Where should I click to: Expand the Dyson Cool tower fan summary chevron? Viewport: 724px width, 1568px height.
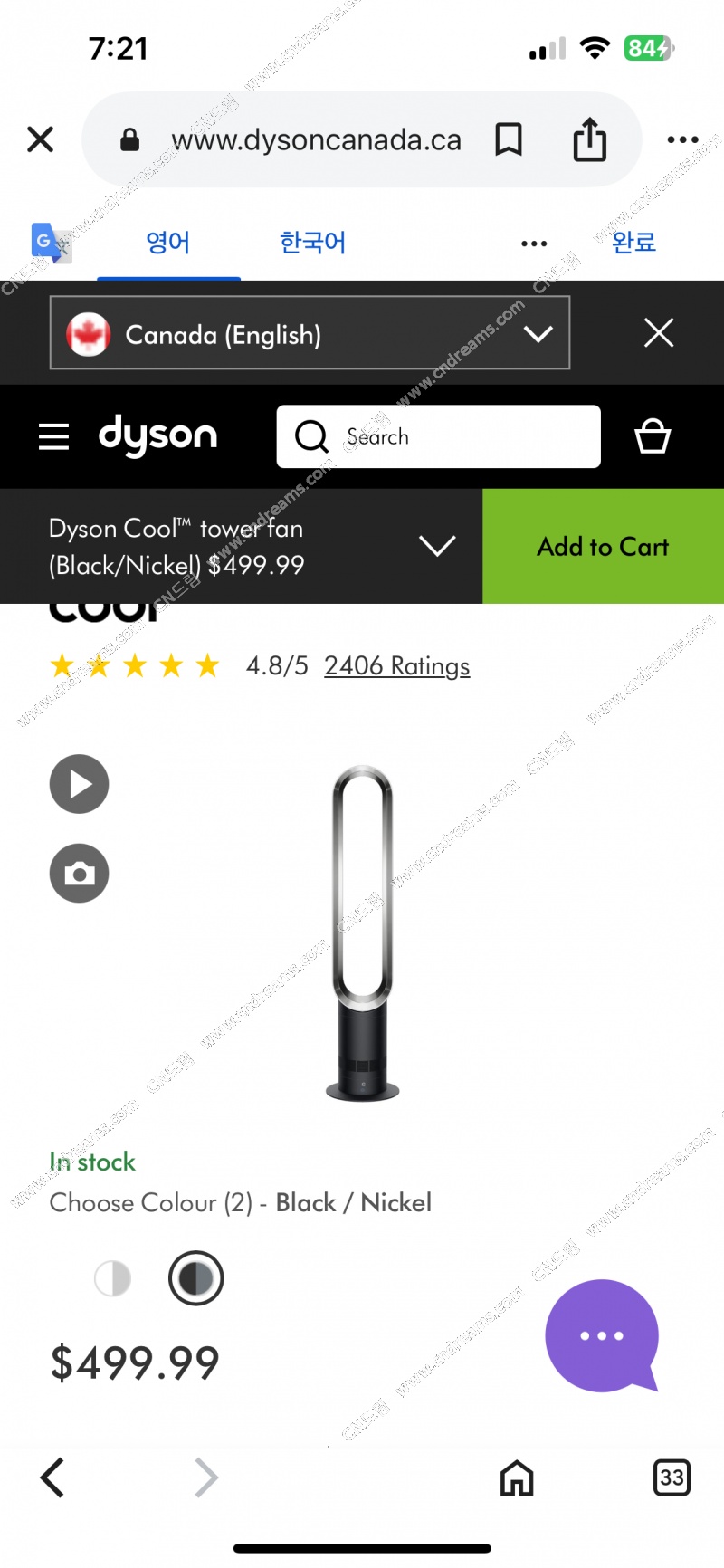(x=437, y=546)
